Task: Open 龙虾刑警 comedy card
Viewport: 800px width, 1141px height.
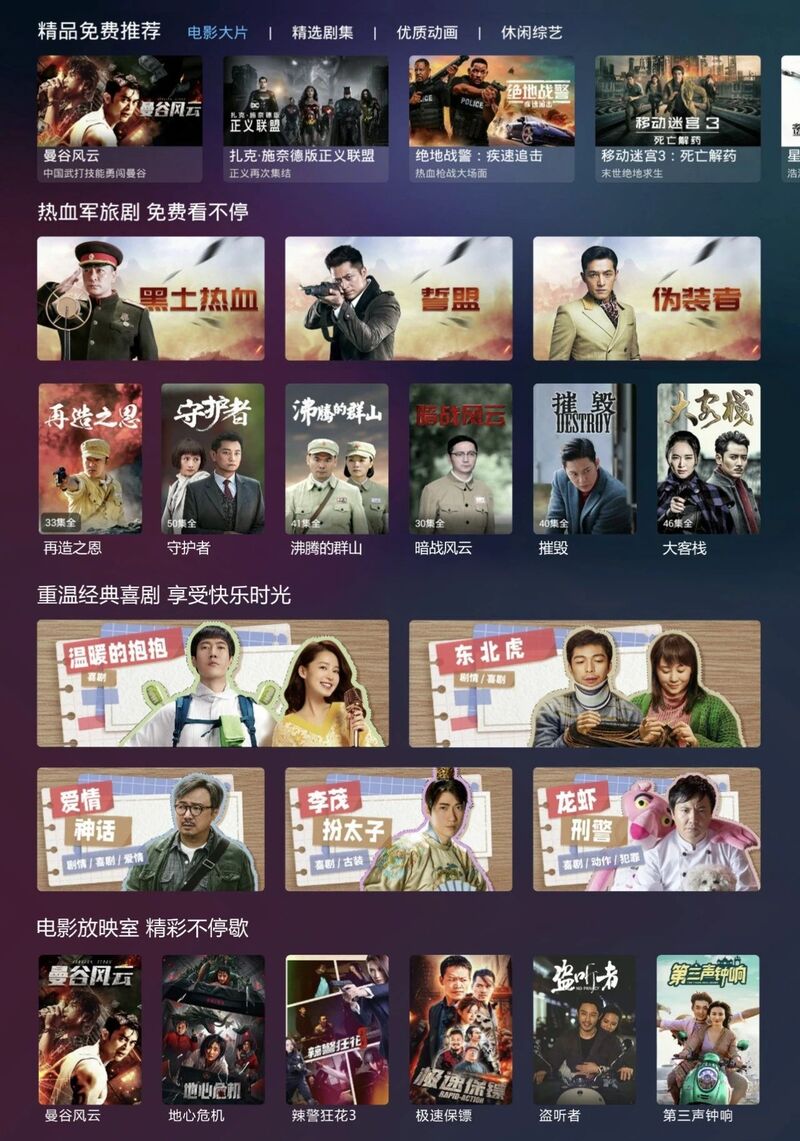Action: 646,829
